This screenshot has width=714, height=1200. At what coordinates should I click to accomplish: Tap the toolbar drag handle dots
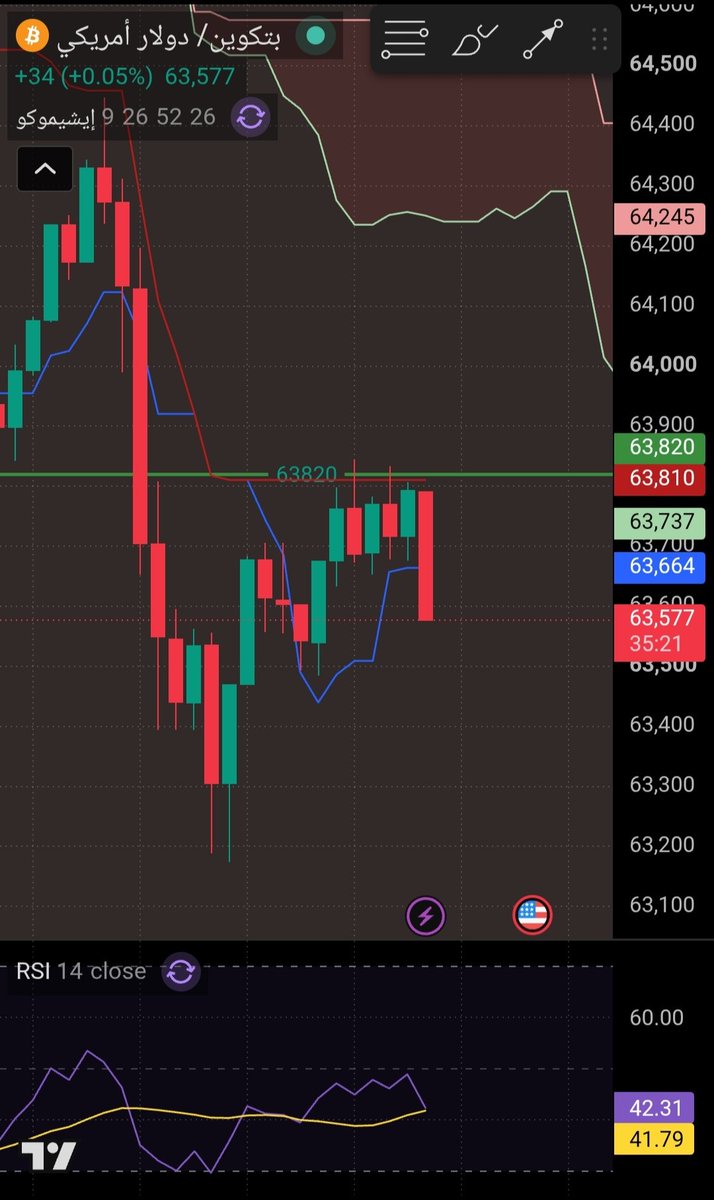point(599,40)
